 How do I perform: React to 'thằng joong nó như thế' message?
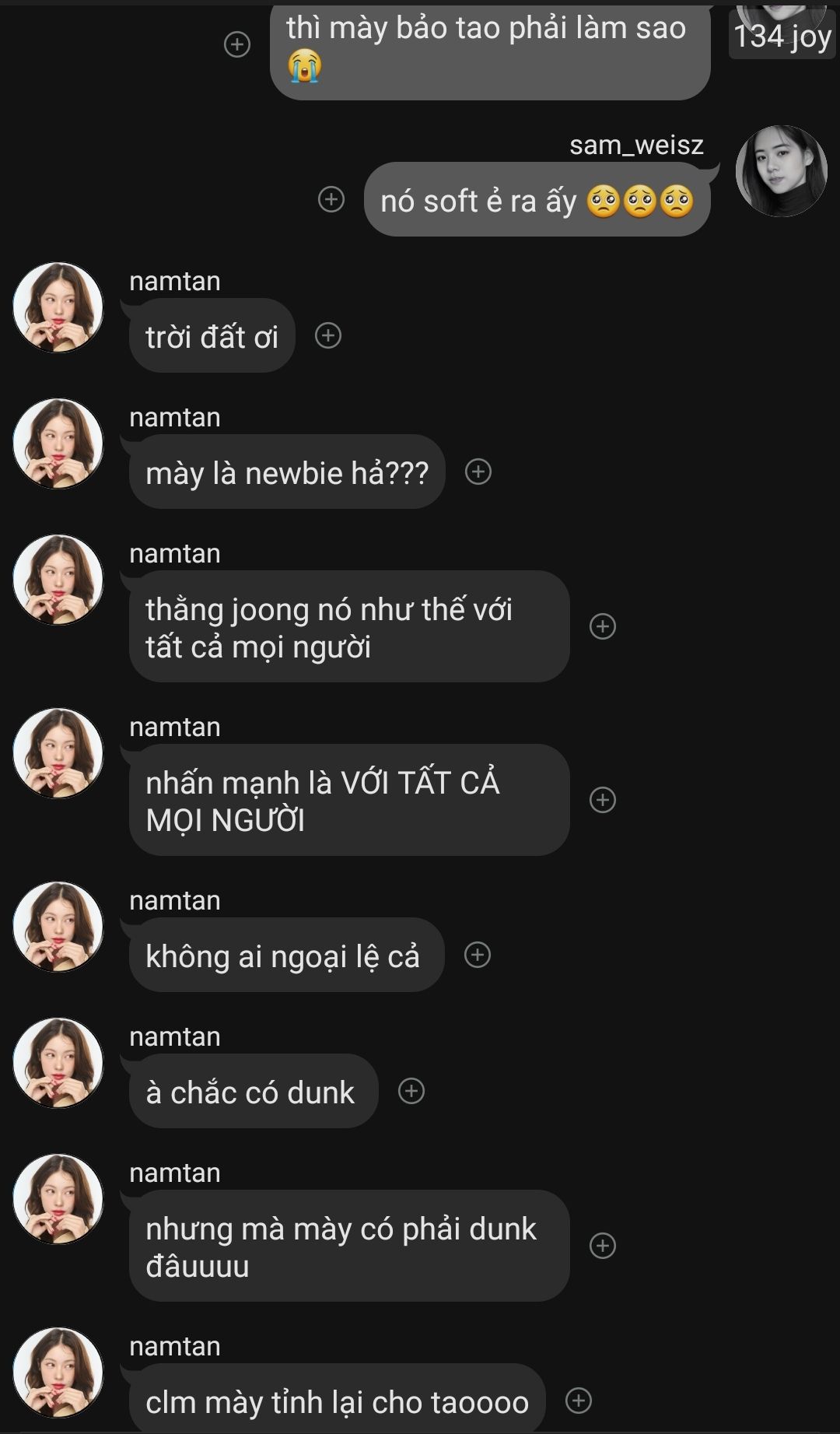[x=603, y=626]
